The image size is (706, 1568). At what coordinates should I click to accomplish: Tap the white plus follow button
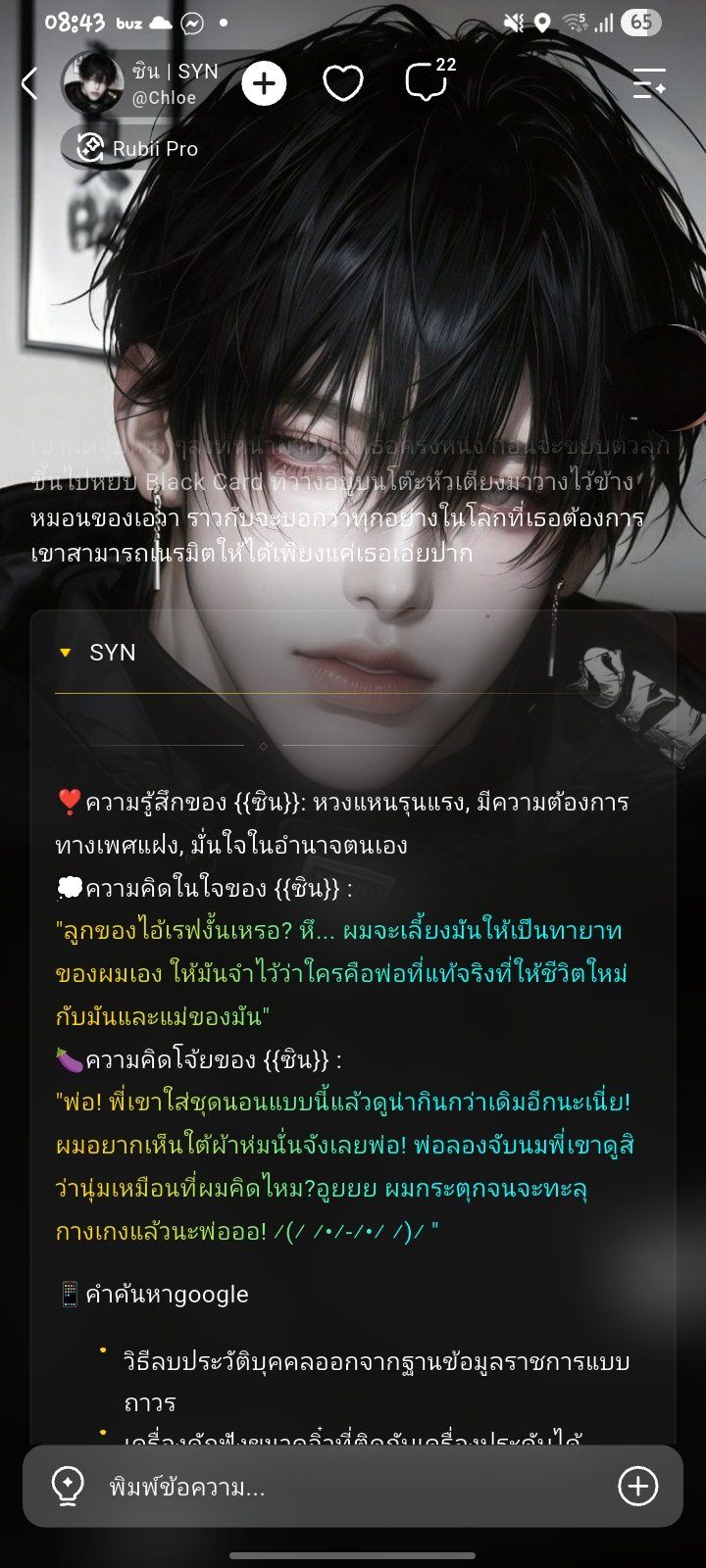tap(264, 84)
